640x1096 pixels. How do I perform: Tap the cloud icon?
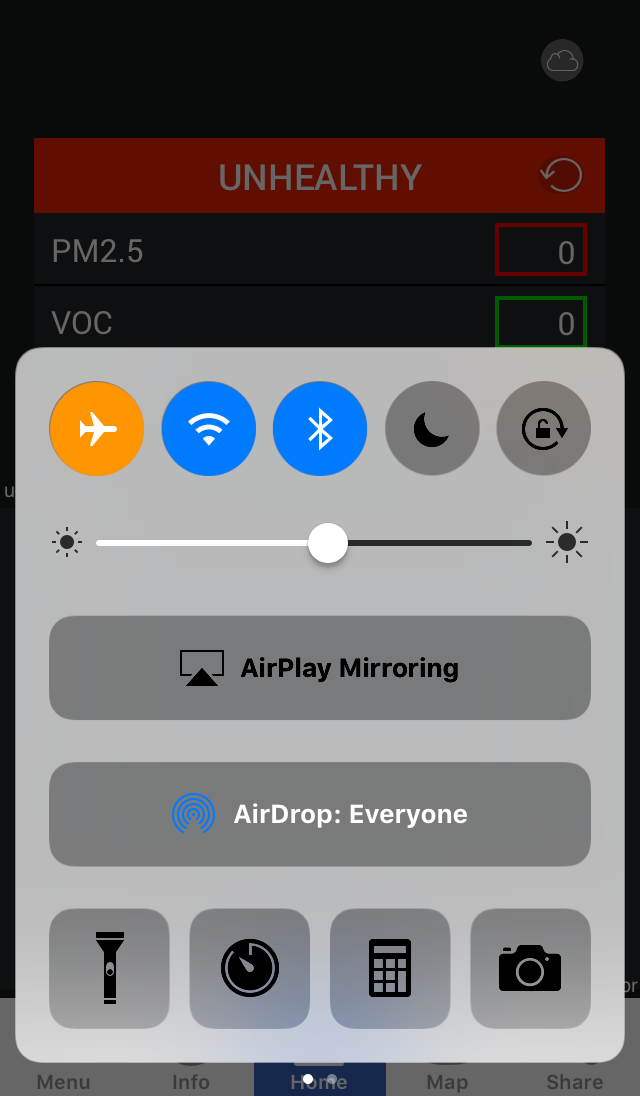point(562,61)
